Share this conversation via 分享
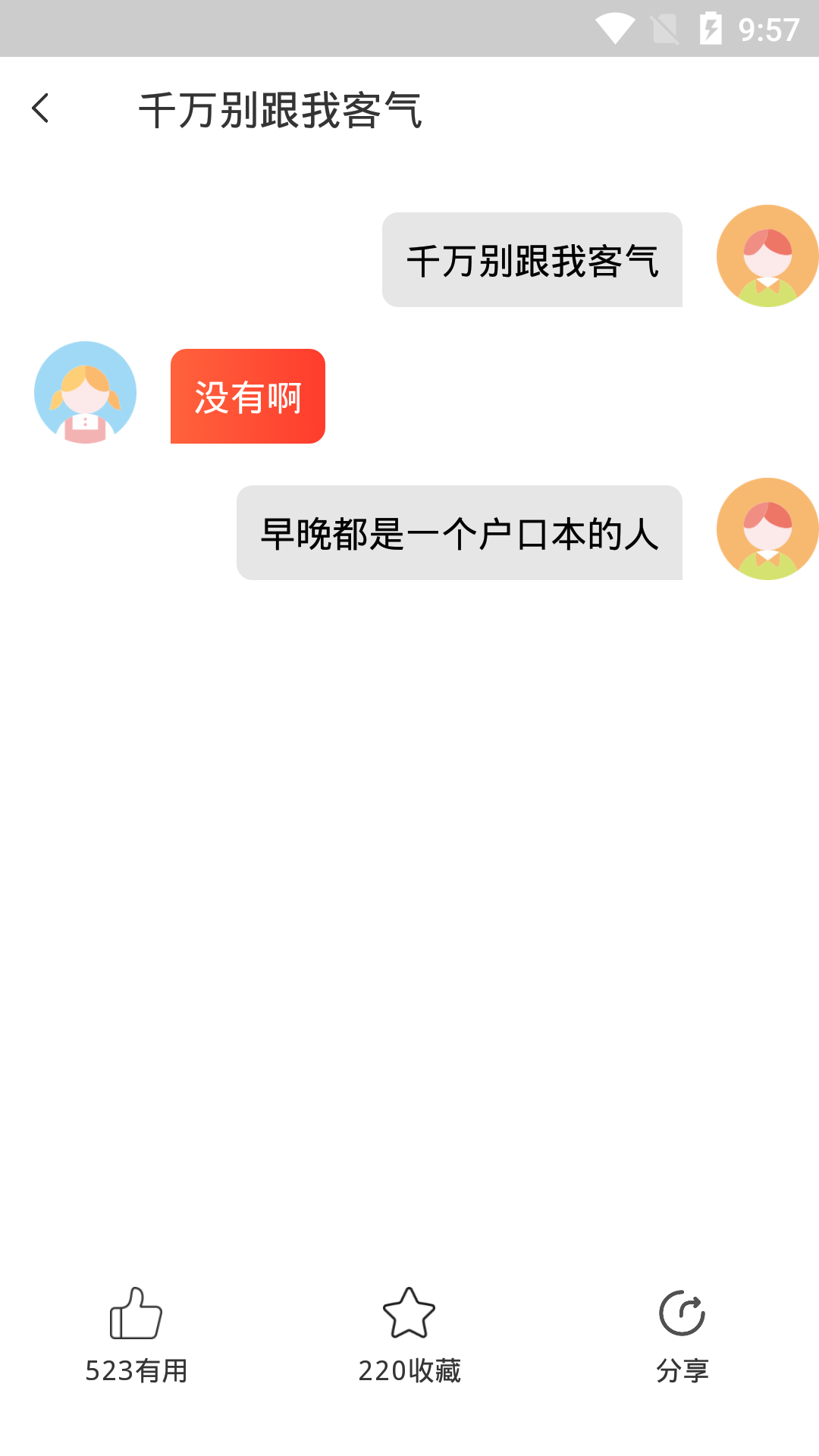Viewport: 819px width, 1456px height. [x=682, y=1336]
